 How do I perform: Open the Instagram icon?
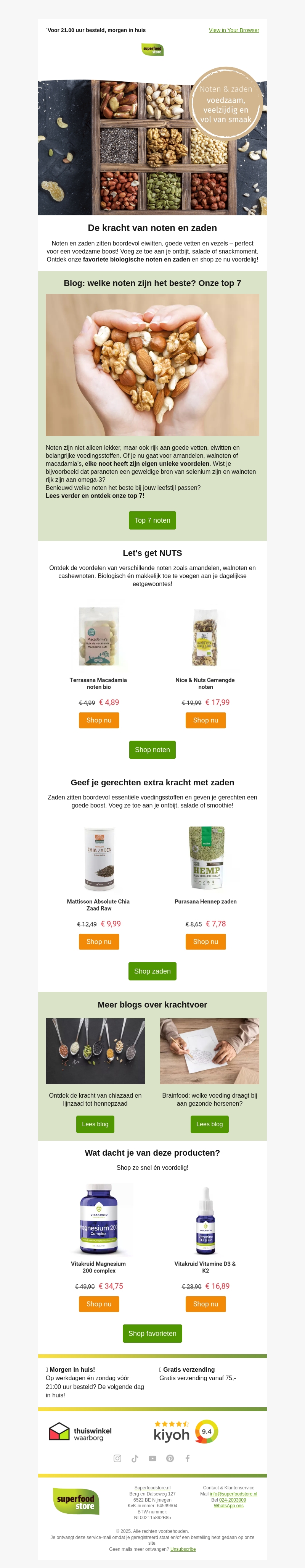117,1458
